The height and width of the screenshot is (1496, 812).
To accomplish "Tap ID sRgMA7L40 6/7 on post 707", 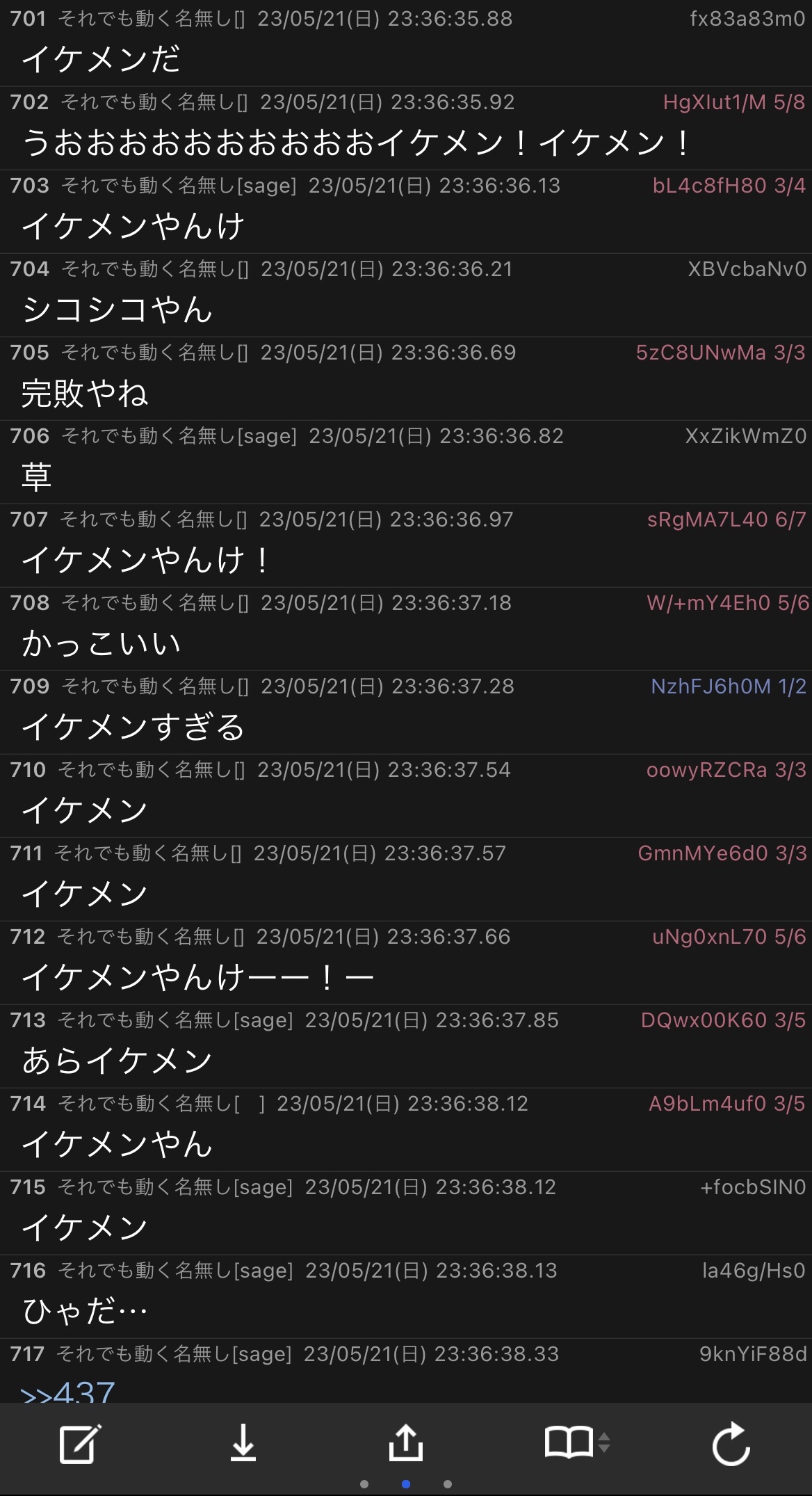I will click(726, 520).
